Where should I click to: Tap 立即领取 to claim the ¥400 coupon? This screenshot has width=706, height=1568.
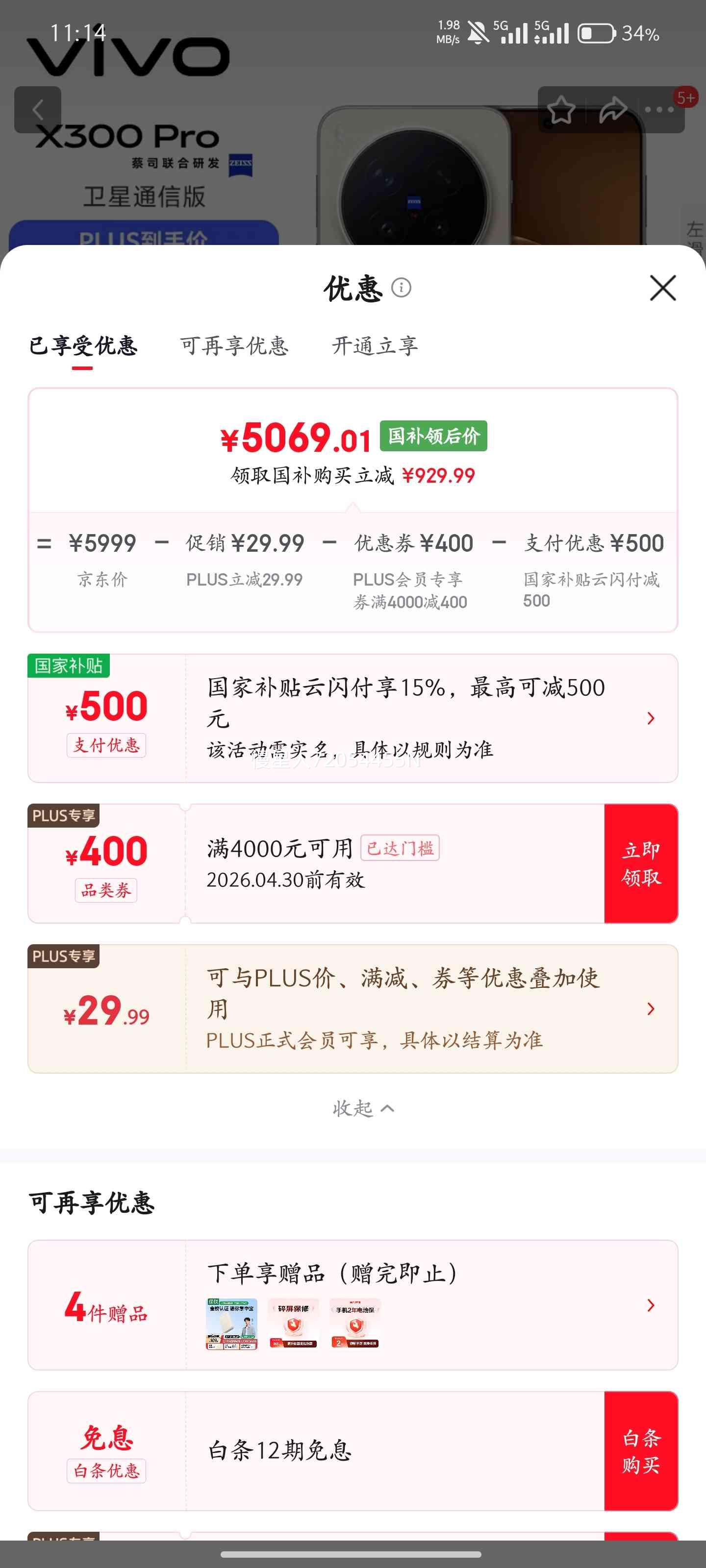point(641,864)
